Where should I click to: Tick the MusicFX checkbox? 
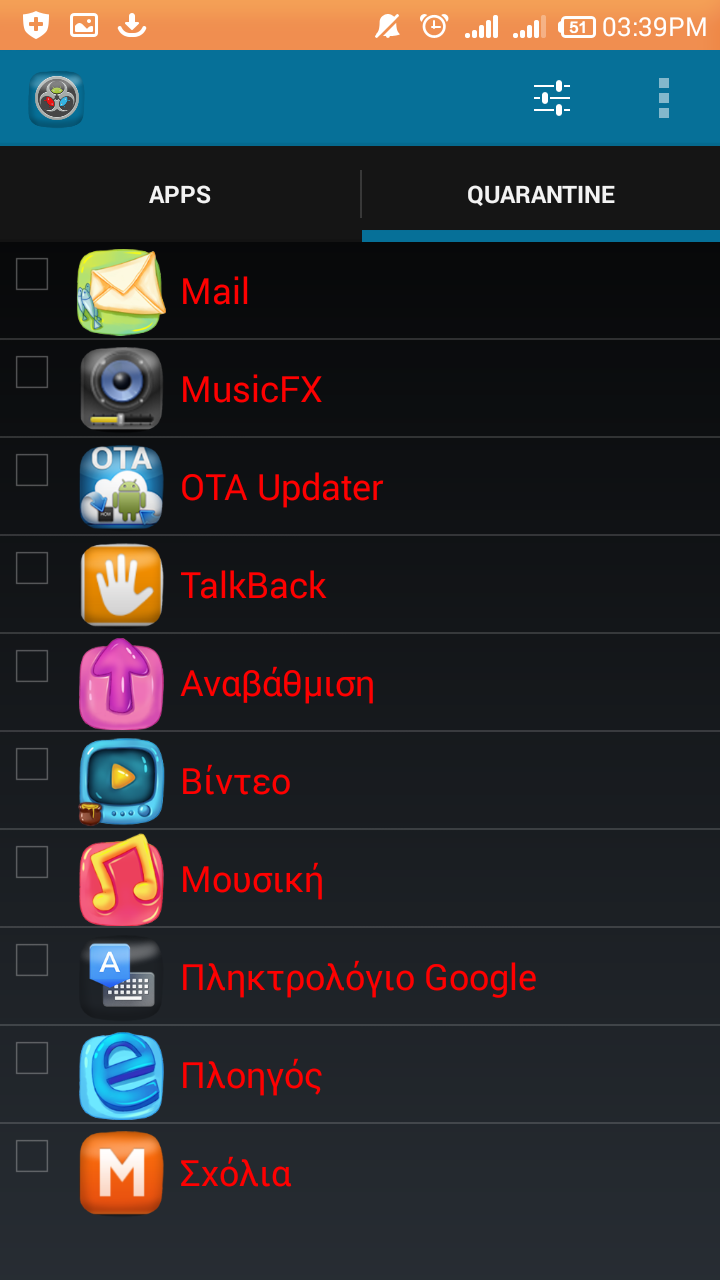point(32,372)
